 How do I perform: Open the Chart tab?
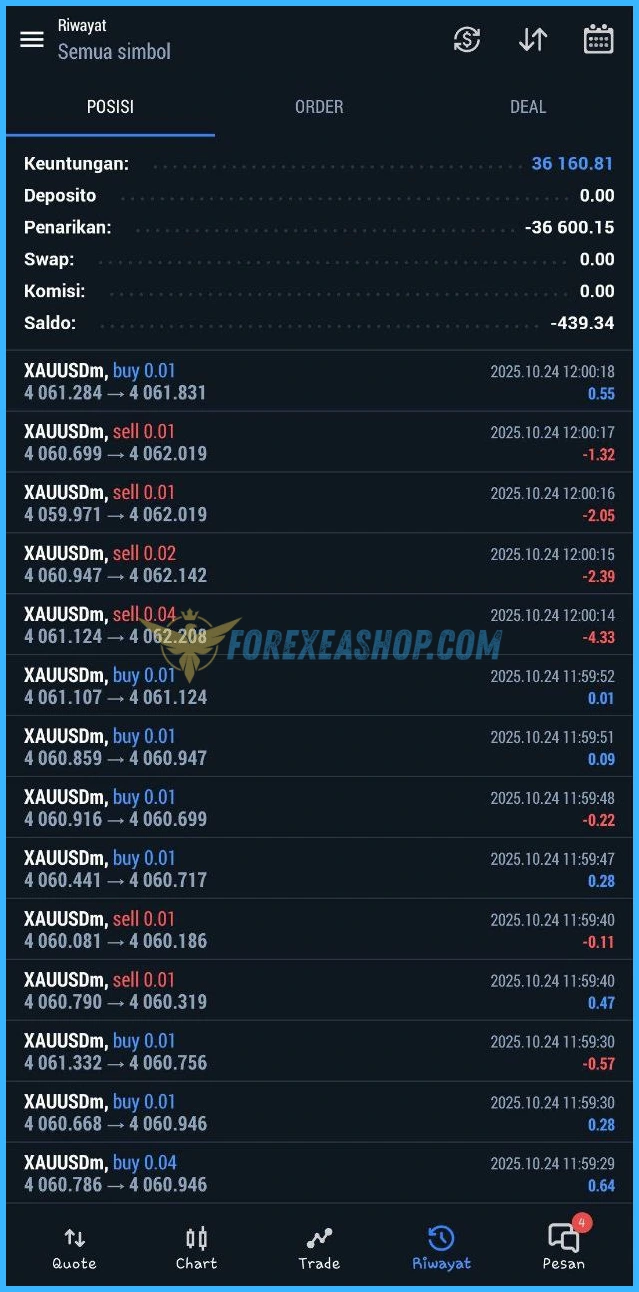[x=196, y=1248]
